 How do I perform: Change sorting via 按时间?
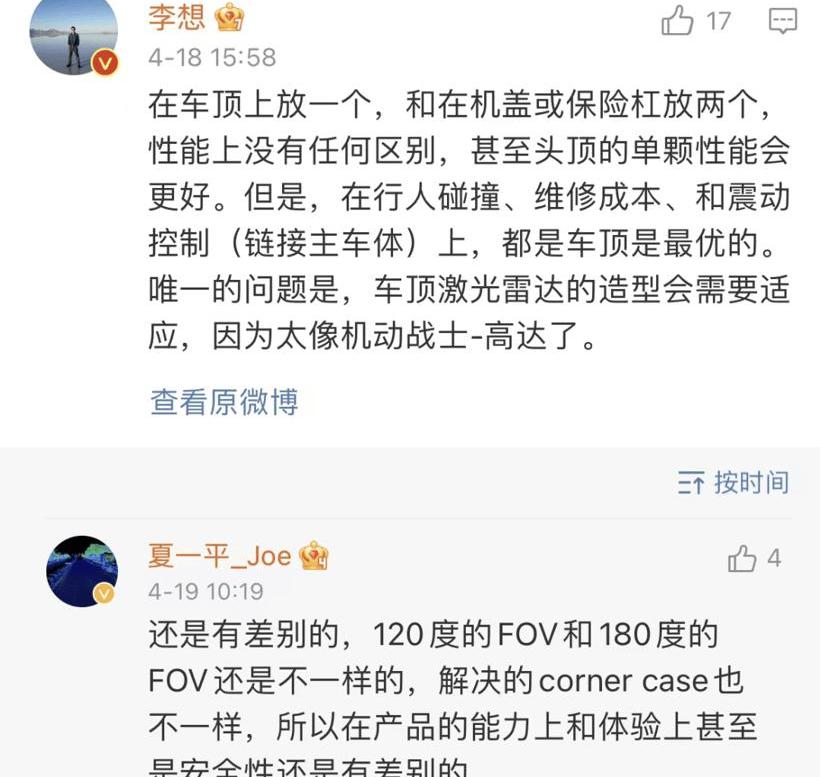(733, 483)
